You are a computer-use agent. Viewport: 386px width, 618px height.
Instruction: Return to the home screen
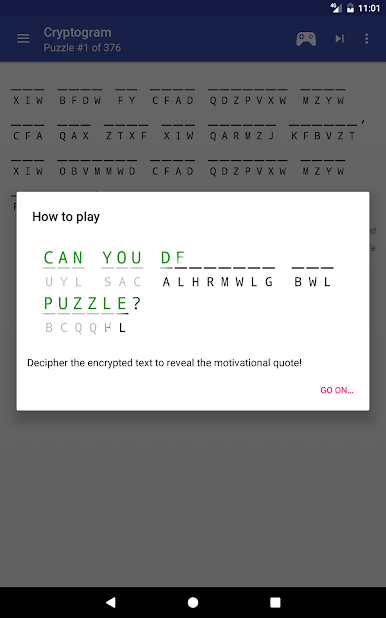pos(193,602)
